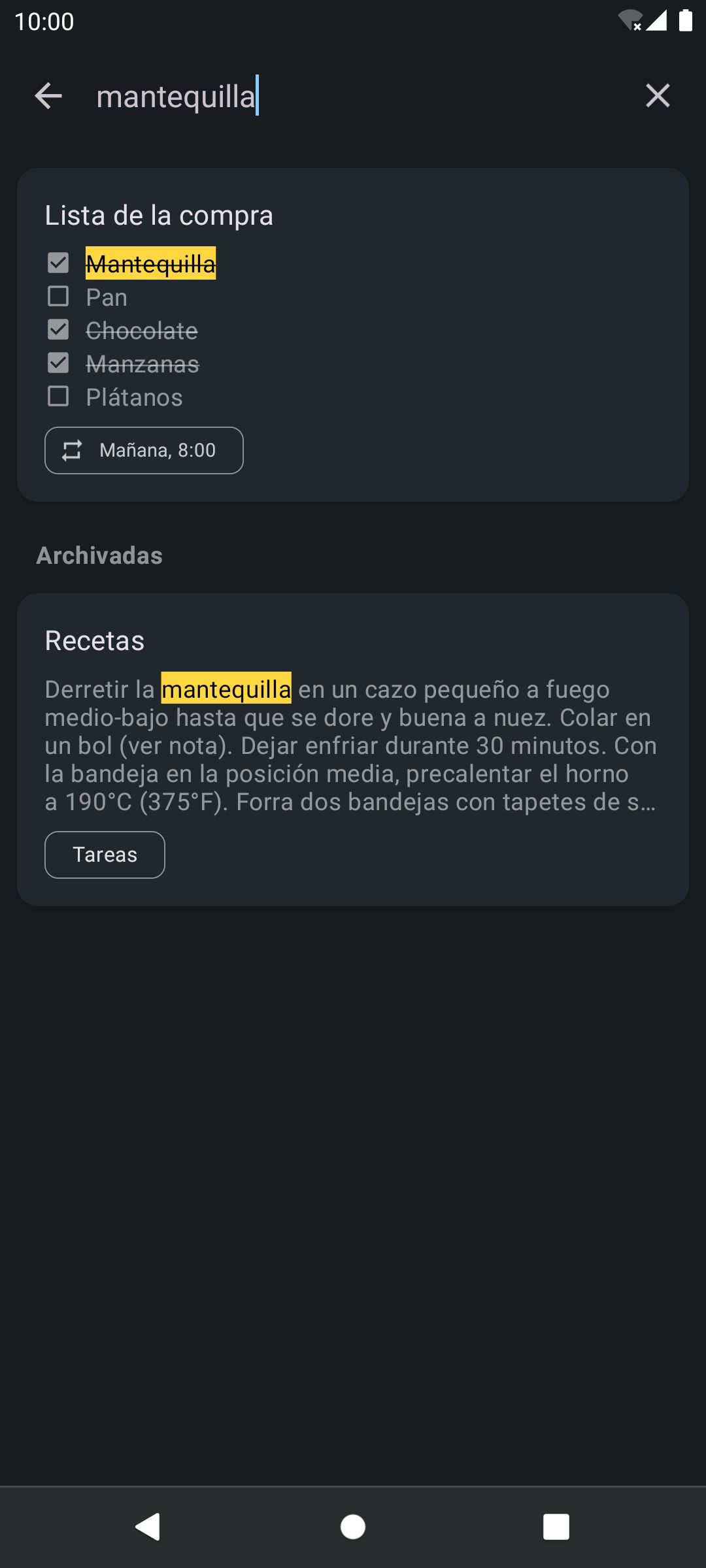Check the Pan checkbox

click(x=58, y=297)
